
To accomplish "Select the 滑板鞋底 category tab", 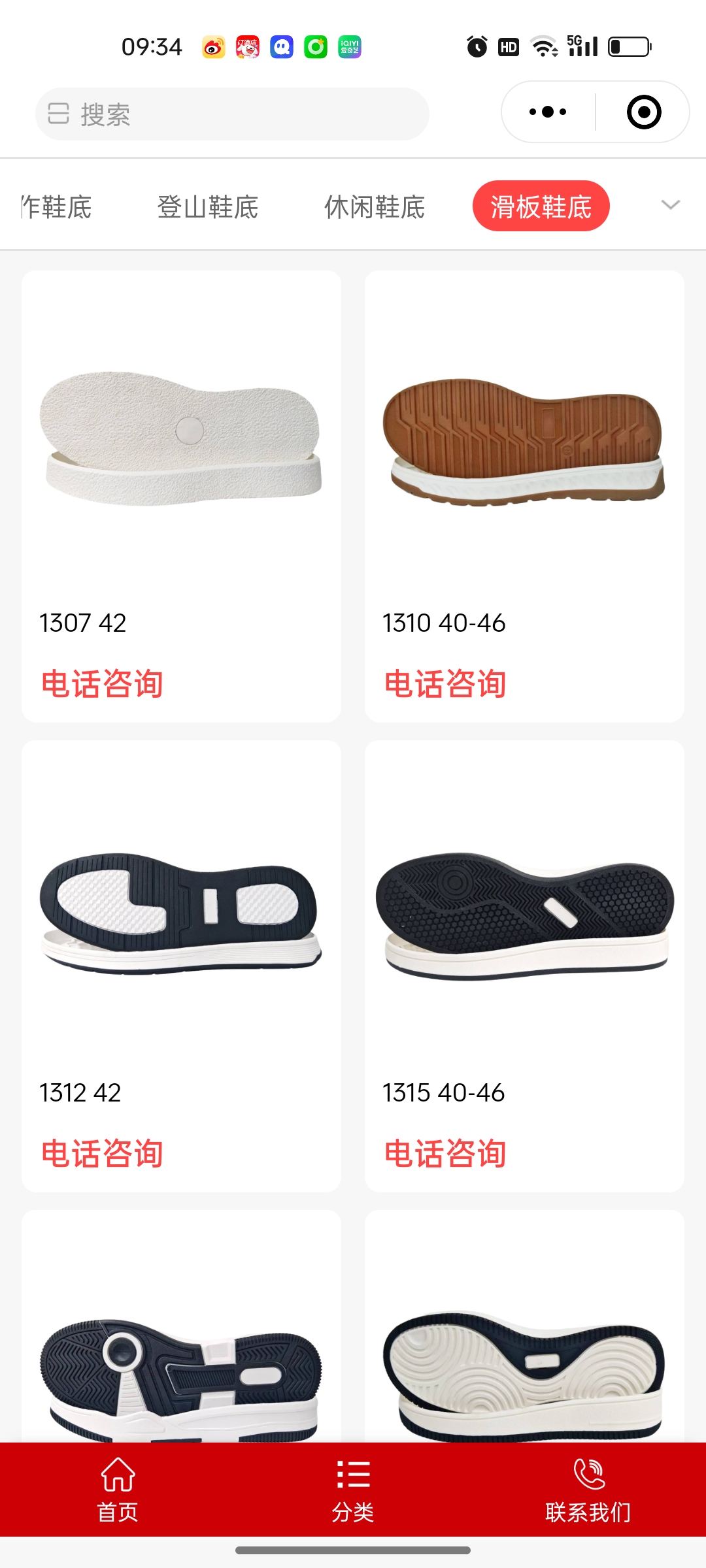I will coord(541,206).
